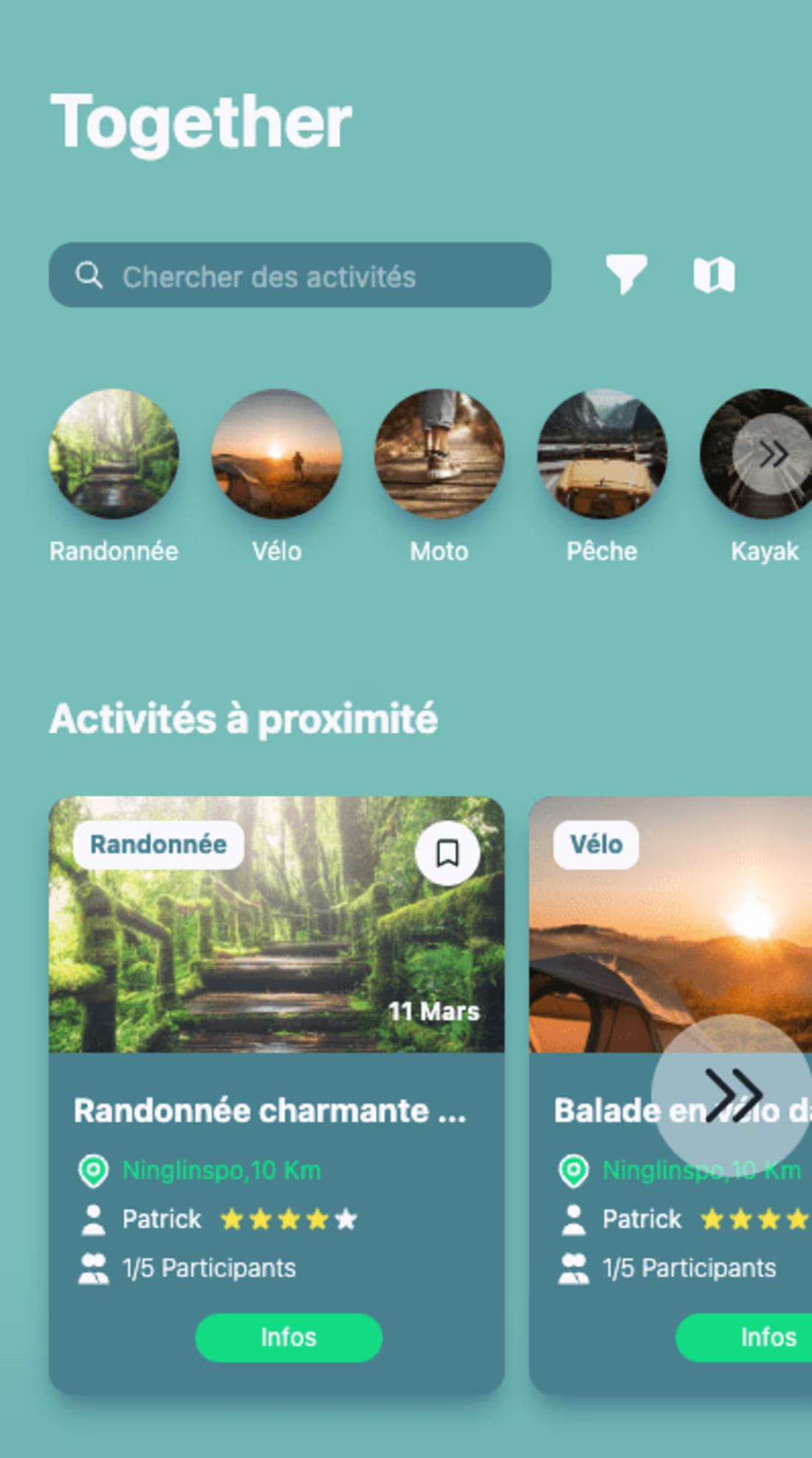Open the filter options

tap(626, 274)
